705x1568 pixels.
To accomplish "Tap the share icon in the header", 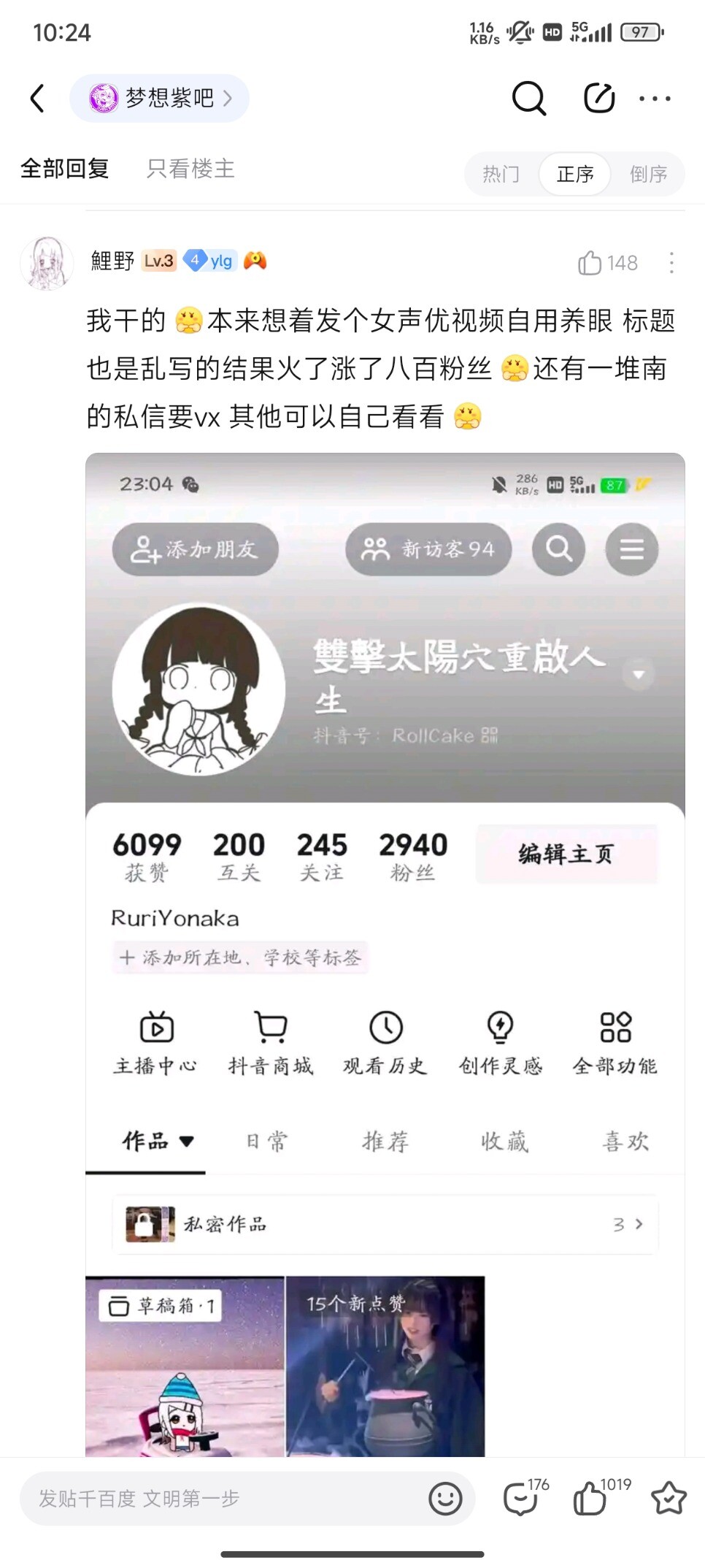I will (599, 98).
